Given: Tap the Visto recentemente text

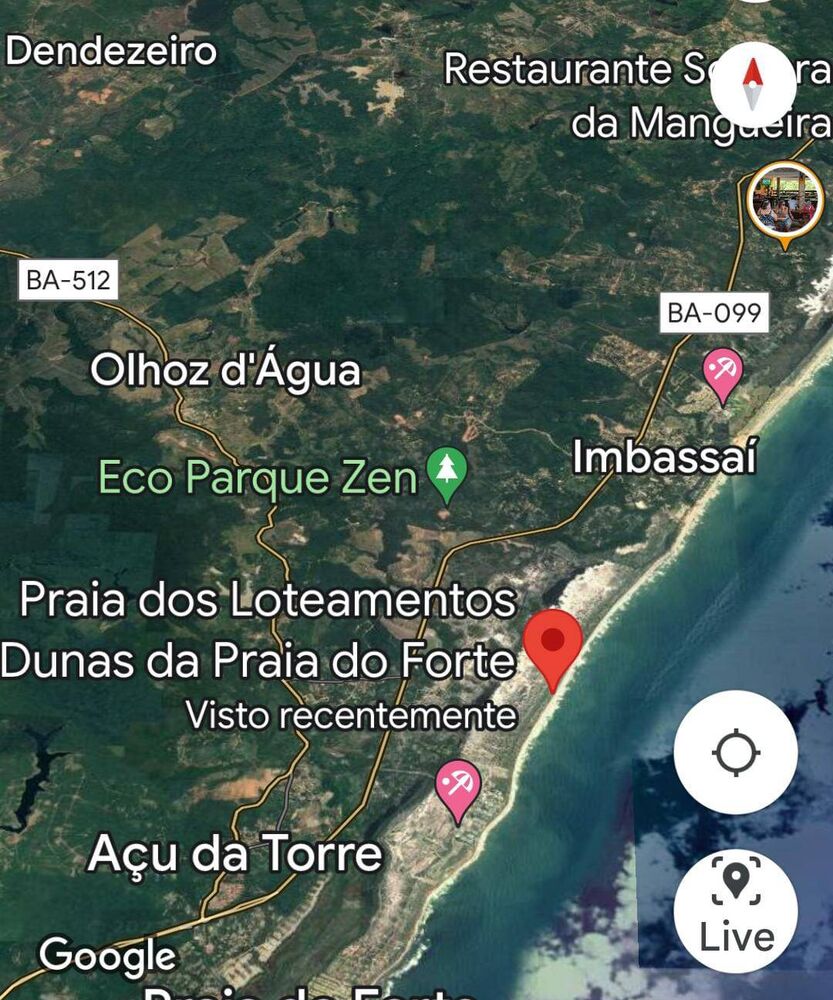Looking at the screenshot, I should (x=350, y=716).
